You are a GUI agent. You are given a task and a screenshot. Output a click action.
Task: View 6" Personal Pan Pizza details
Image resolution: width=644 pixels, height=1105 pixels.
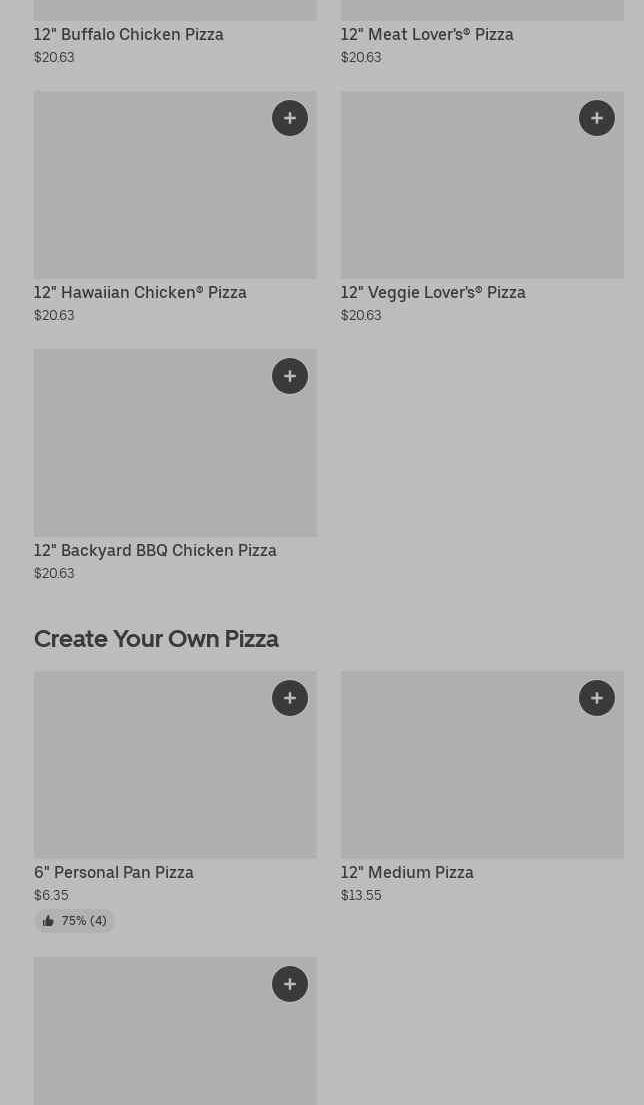pyautogui.click(x=114, y=872)
